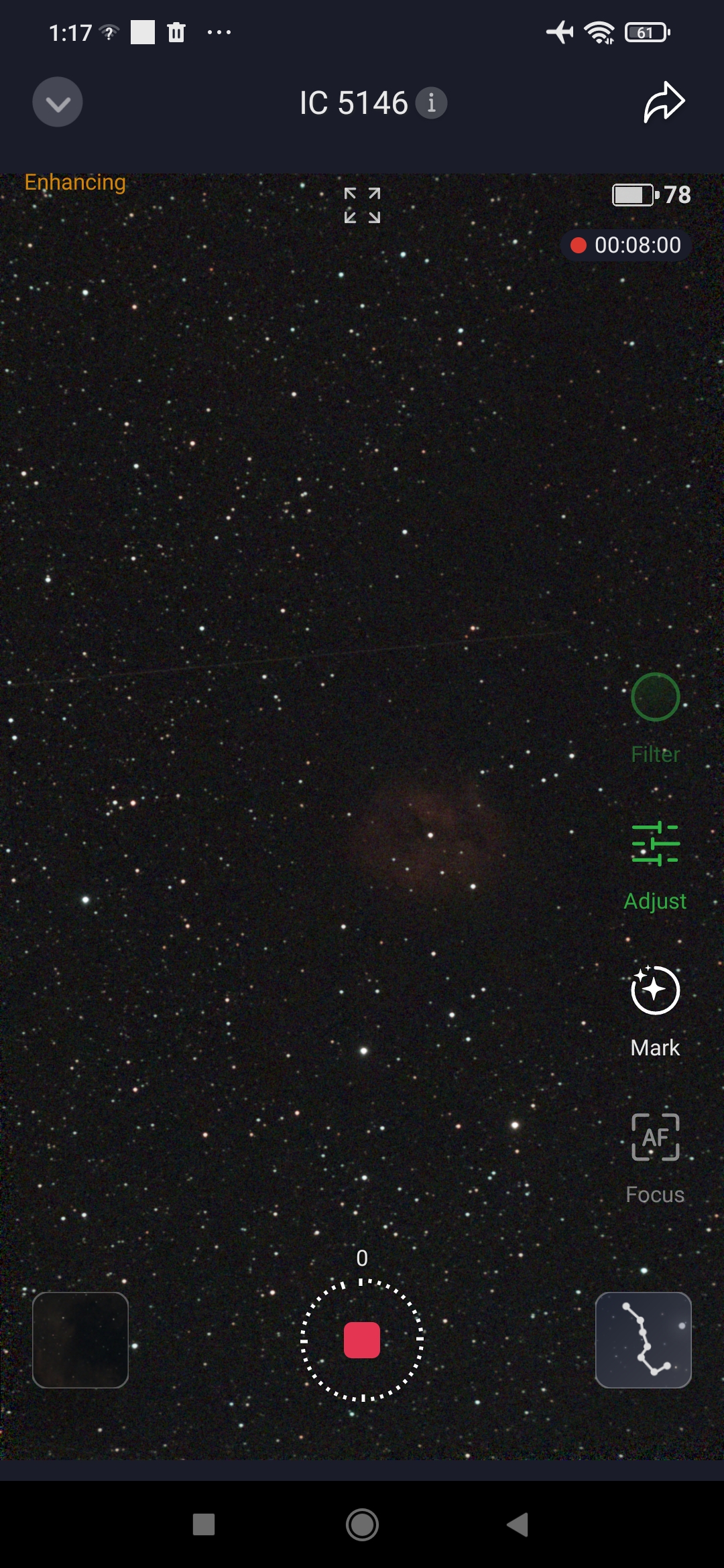The image size is (724, 1568).
Task: Open the last captured image thumbnail
Action: click(x=80, y=1340)
